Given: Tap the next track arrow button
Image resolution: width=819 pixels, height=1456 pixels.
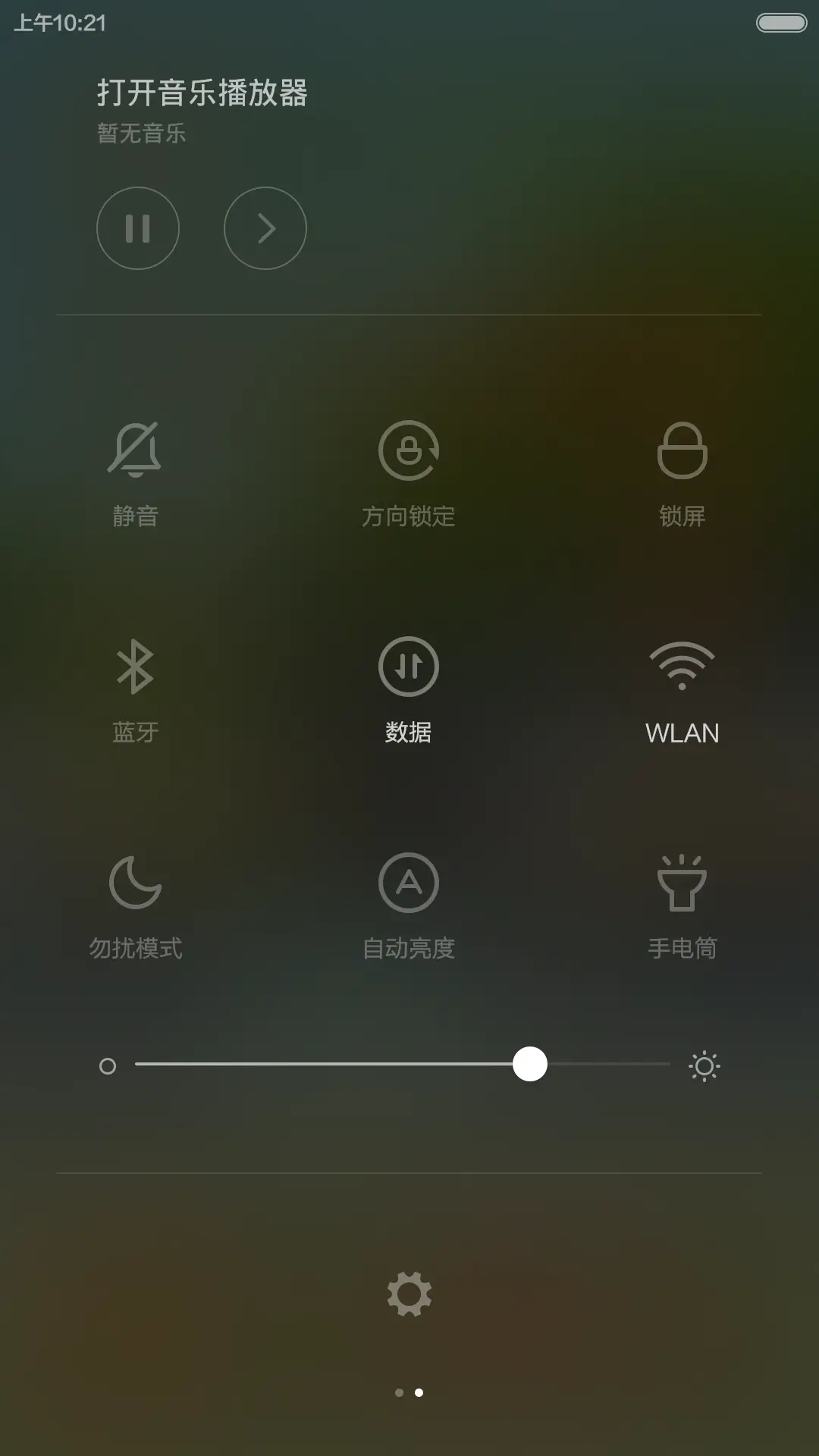Looking at the screenshot, I should point(265,228).
